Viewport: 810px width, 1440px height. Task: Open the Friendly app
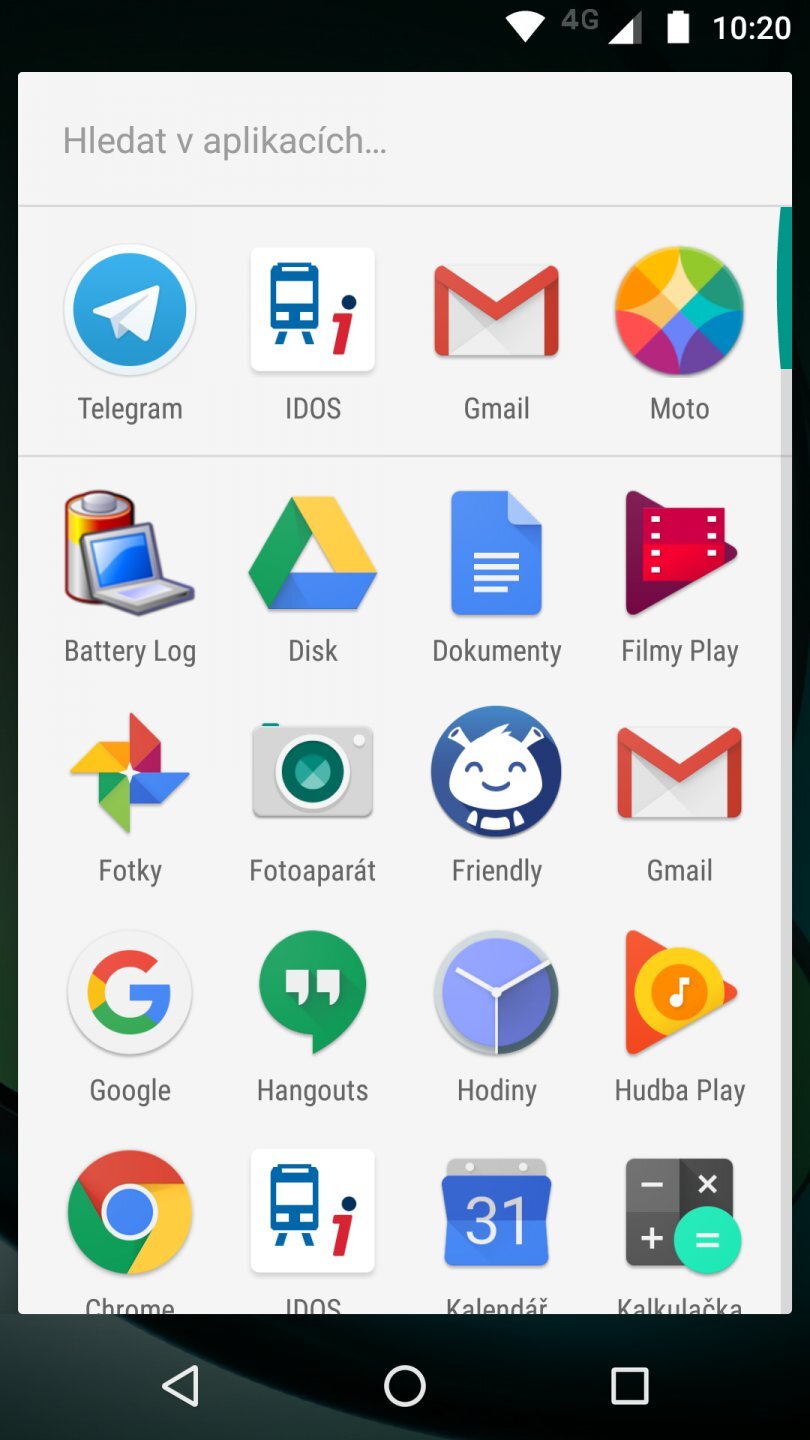click(x=496, y=772)
